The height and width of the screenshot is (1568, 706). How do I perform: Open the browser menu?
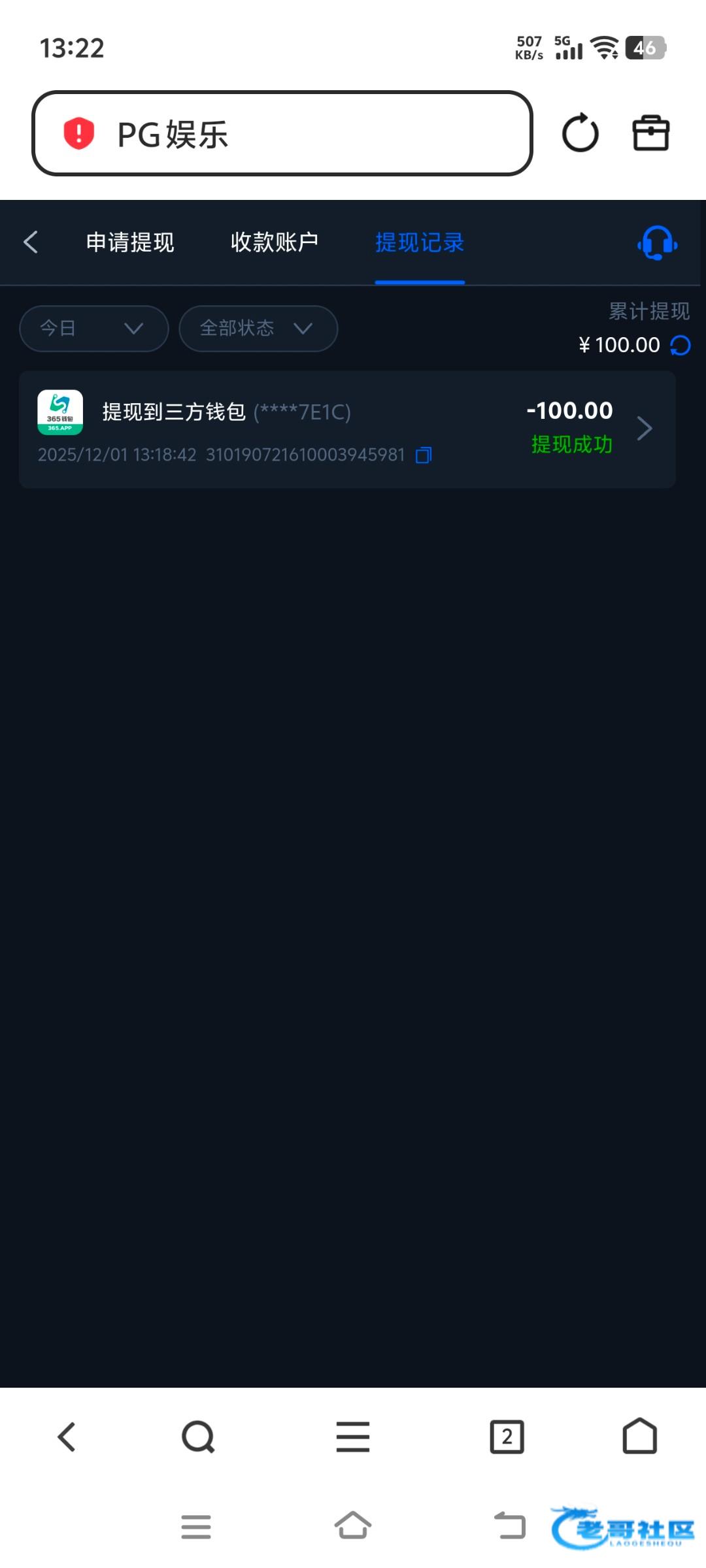click(x=353, y=1437)
